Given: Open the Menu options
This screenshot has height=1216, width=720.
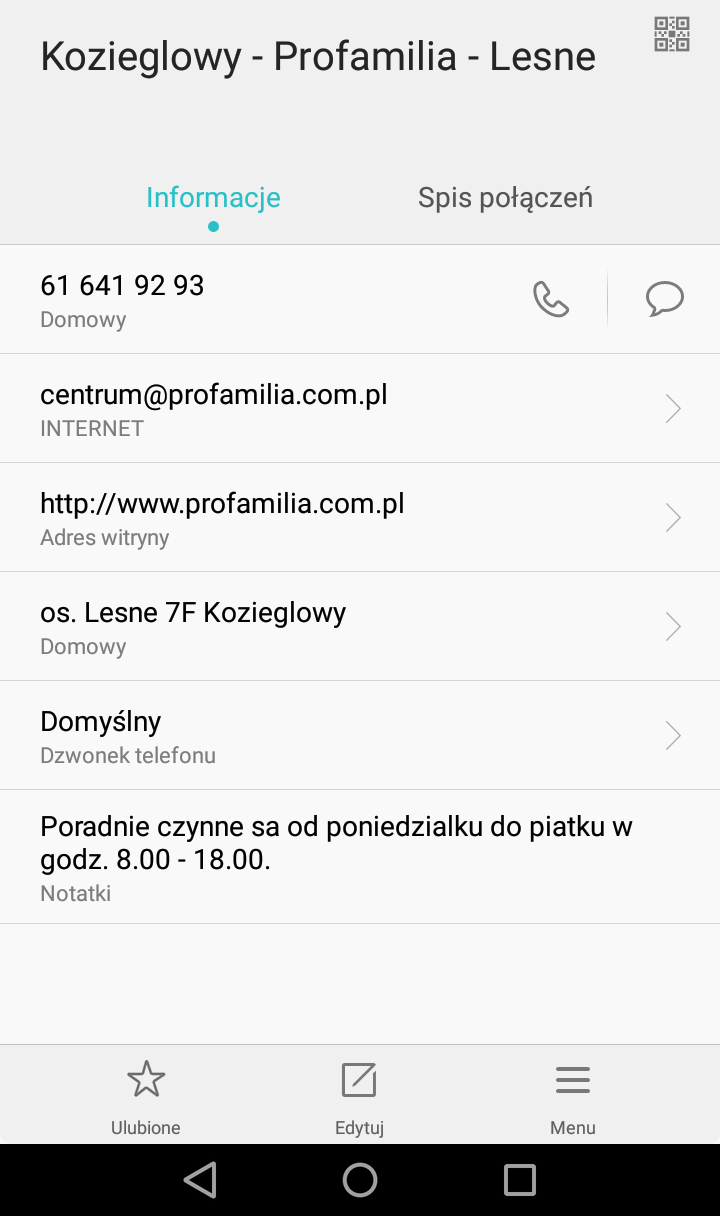Looking at the screenshot, I should coord(573,1096).
